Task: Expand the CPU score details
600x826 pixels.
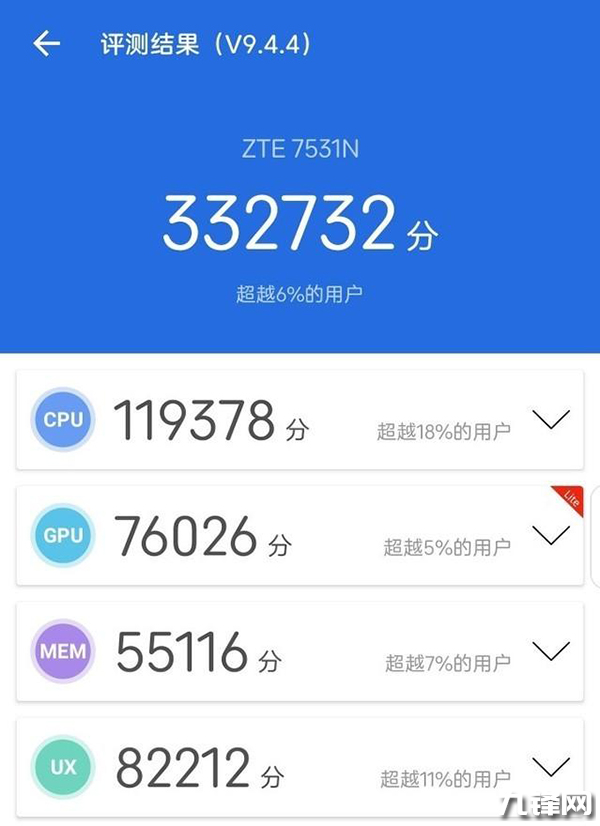Action: 550,420
